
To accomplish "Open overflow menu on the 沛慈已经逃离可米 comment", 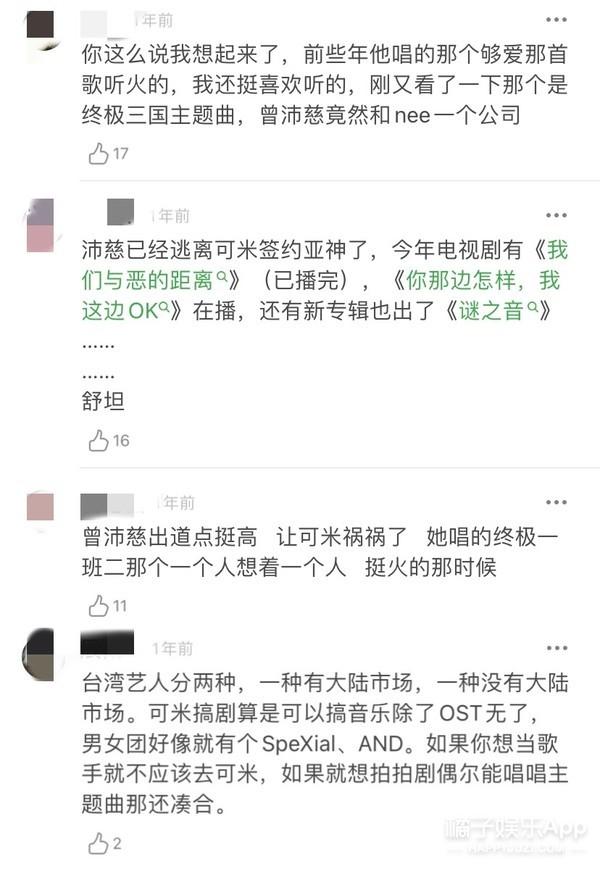I will click(x=556, y=215).
